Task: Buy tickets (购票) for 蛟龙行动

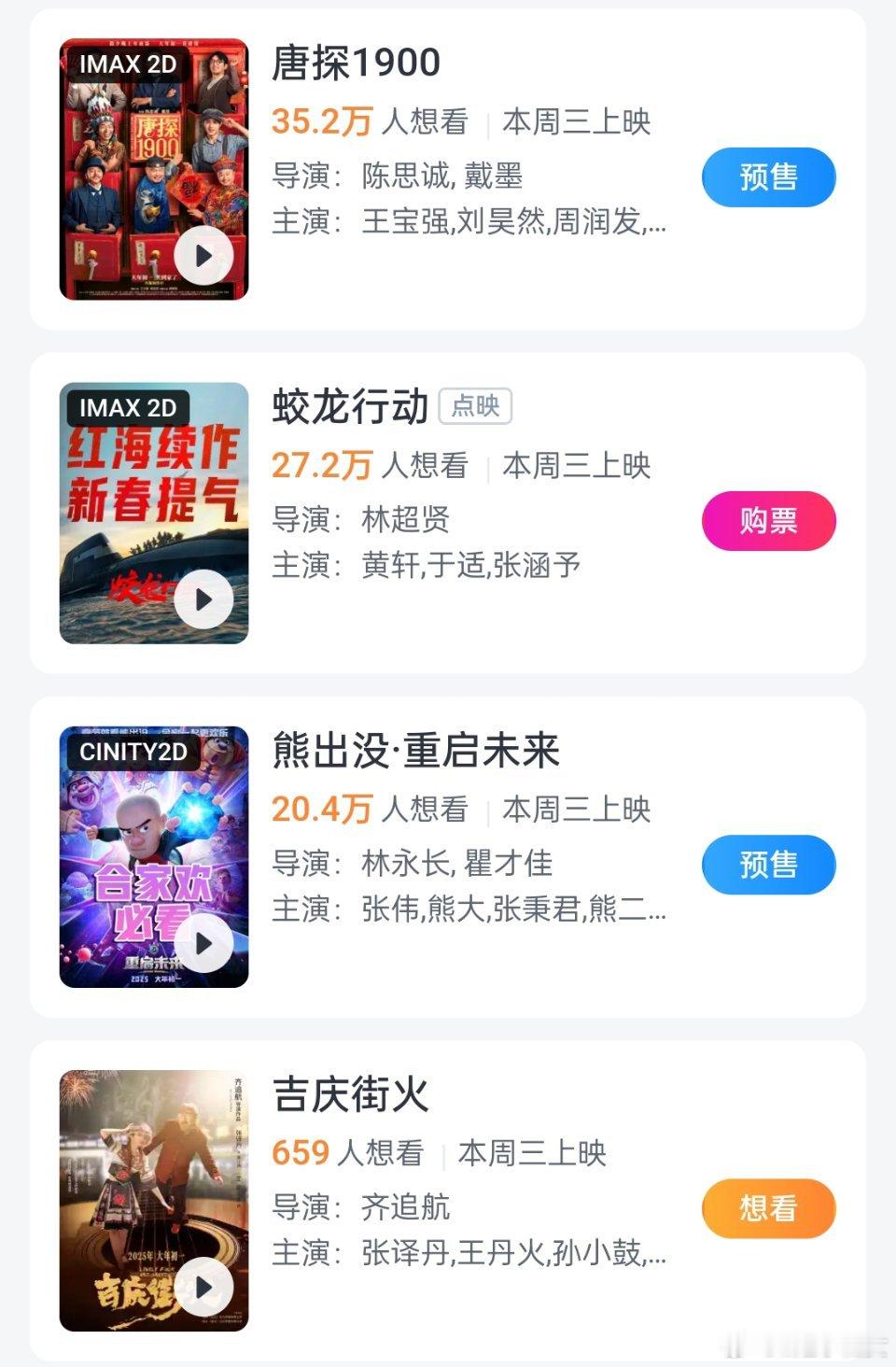Action: tap(768, 520)
